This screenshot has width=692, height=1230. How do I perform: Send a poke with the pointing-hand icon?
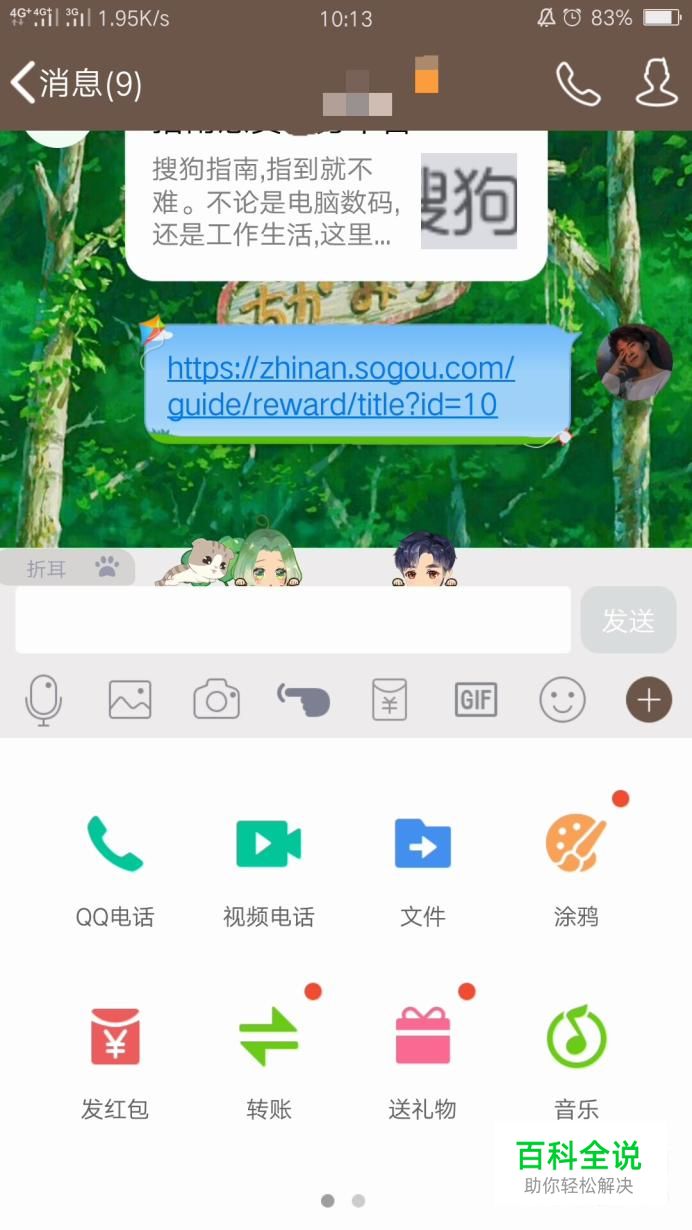click(303, 700)
